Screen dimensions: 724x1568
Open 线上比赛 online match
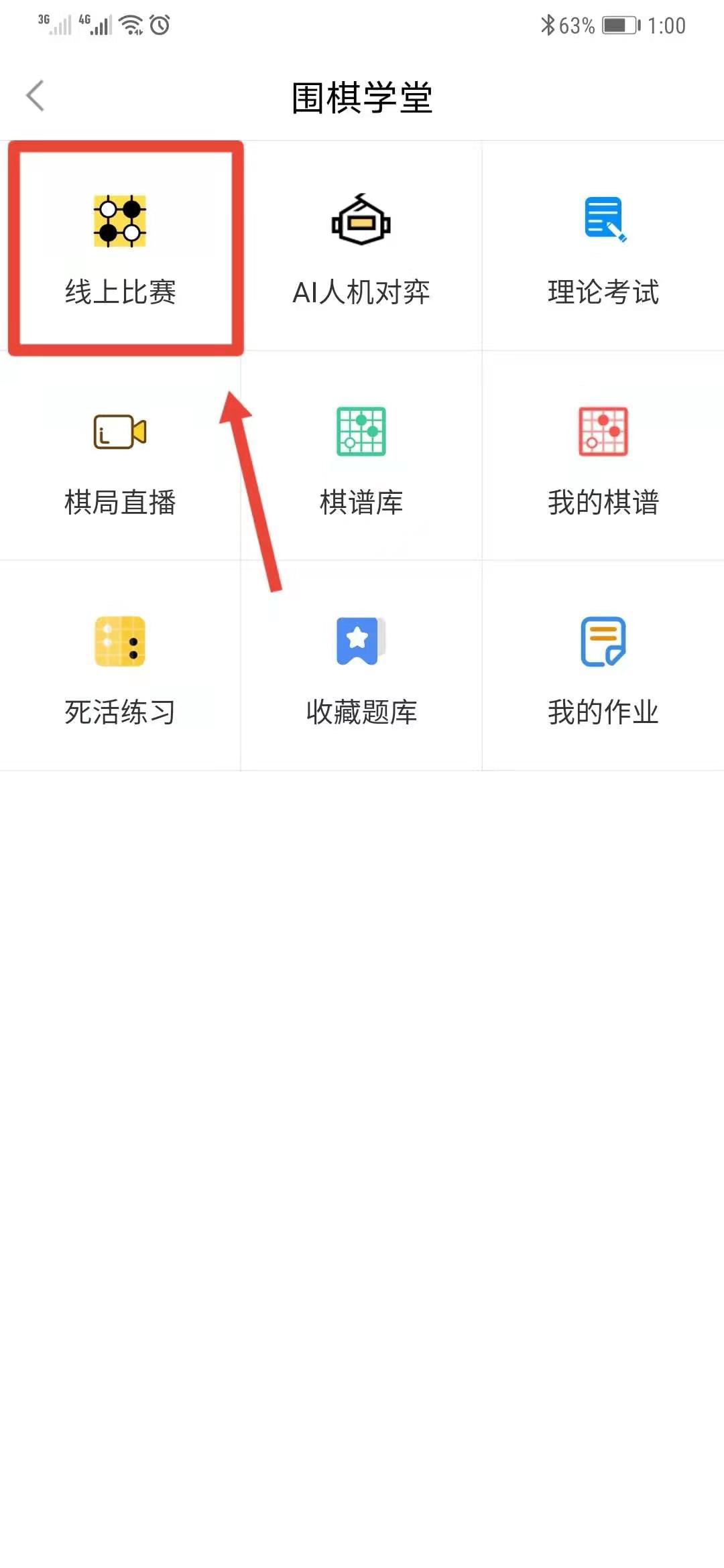pyautogui.click(x=121, y=248)
